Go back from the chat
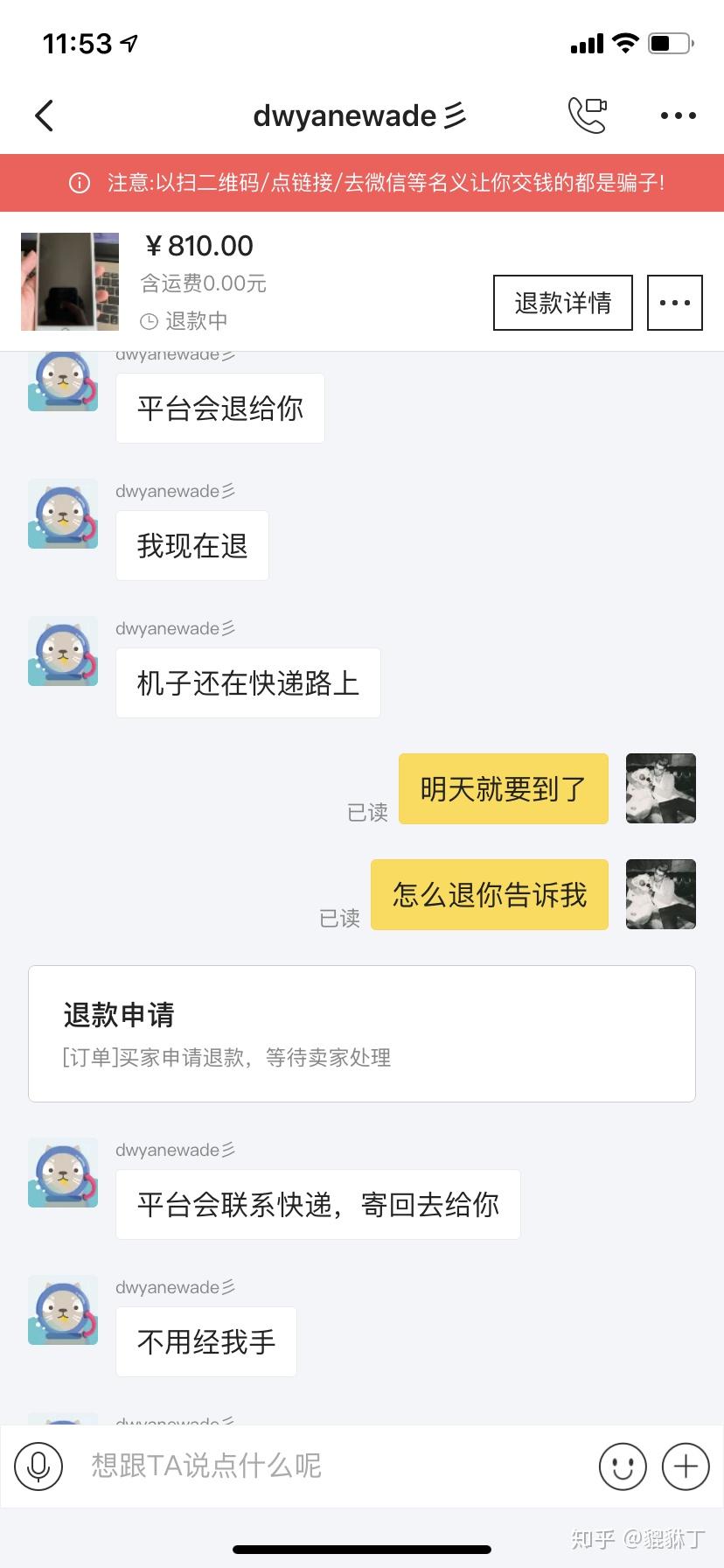This screenshot has width=724, height=1568. tap(44, 115)
